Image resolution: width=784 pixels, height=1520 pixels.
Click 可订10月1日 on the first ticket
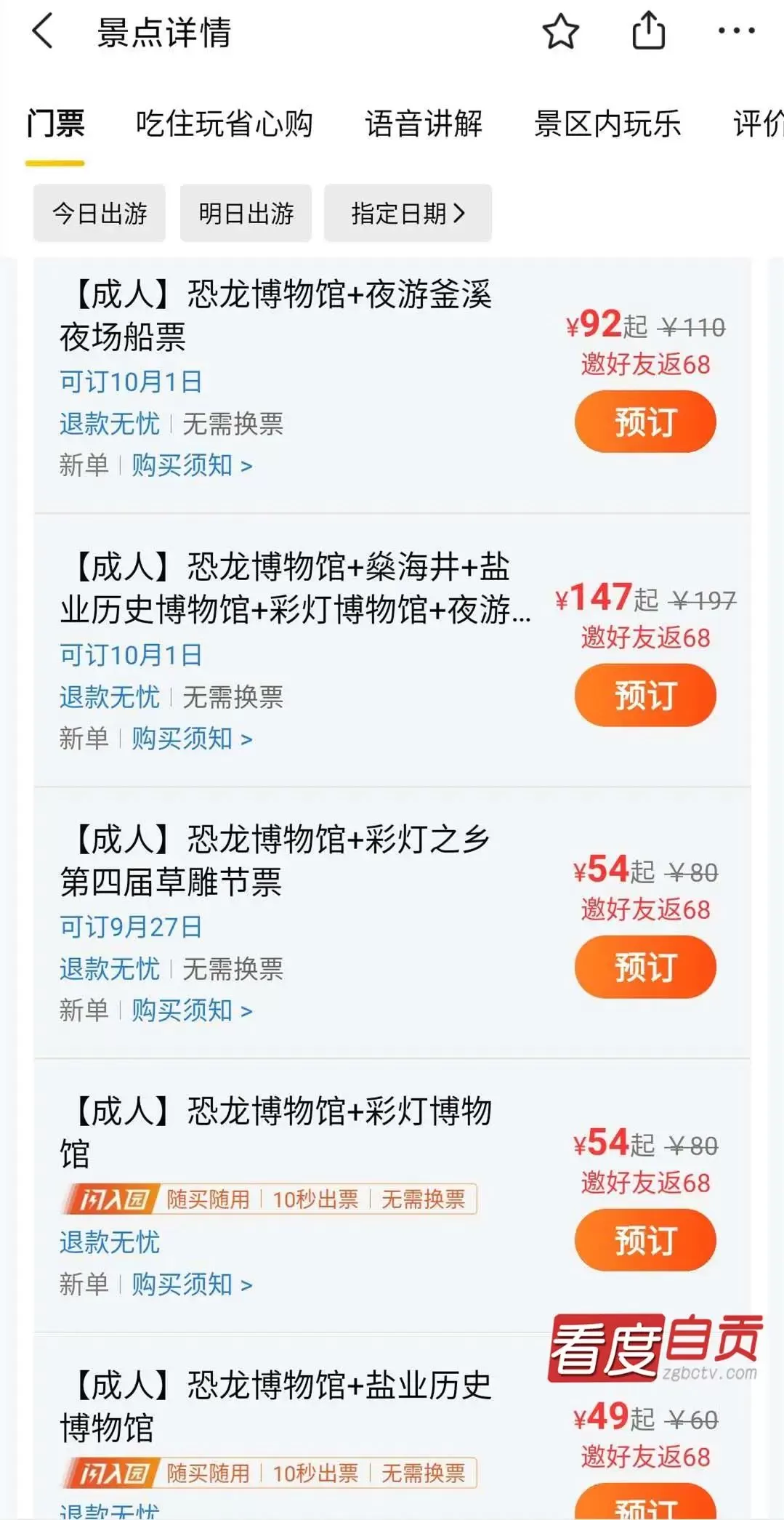pyautogui.click(x=131, y=381)
